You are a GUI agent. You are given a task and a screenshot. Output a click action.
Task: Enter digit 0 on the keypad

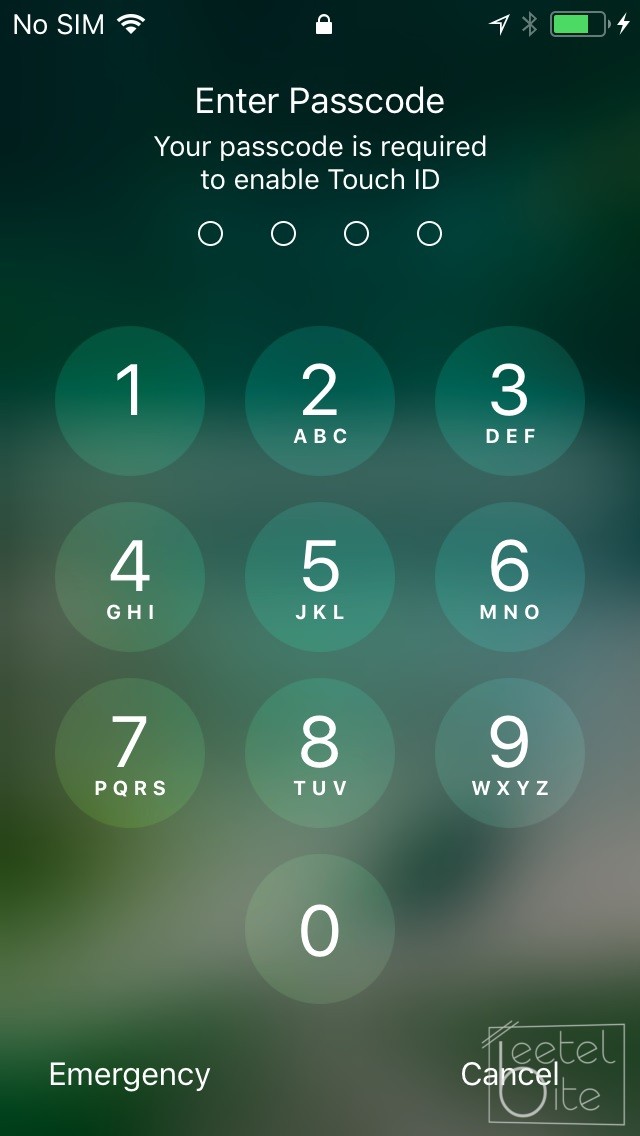(x=320, y=929)
